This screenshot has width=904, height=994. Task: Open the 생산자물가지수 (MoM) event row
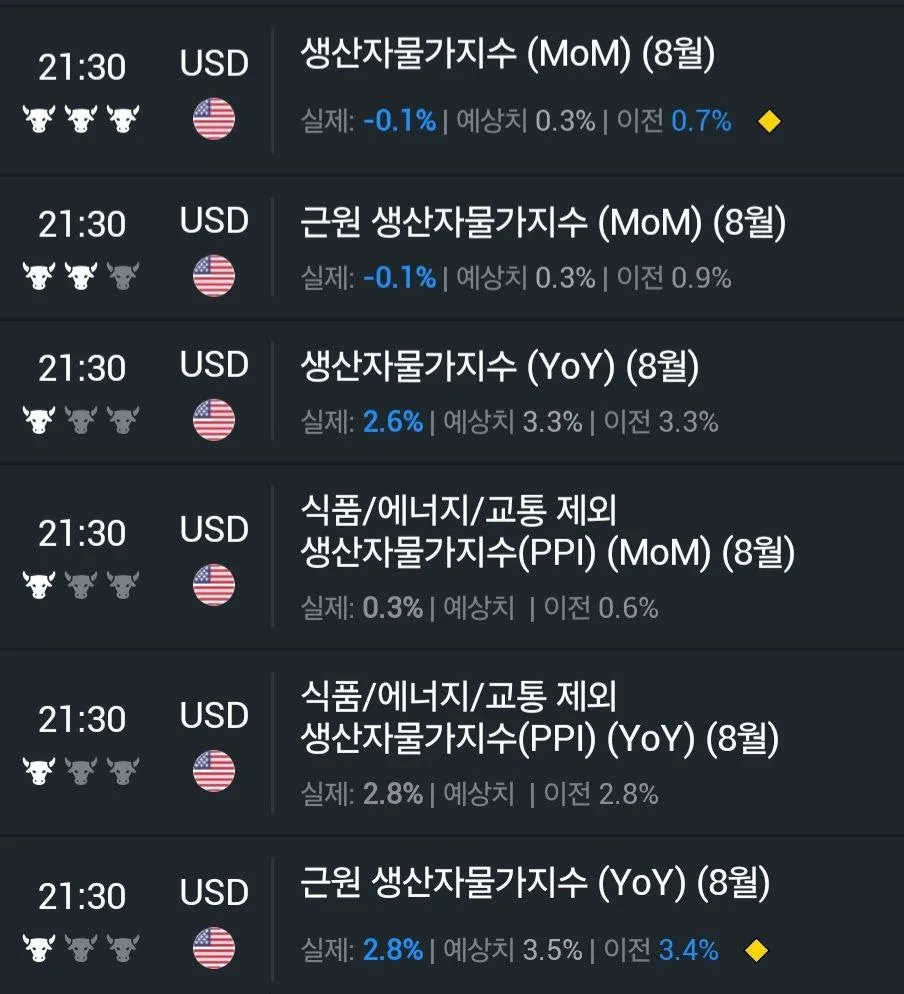click(507, 57)
